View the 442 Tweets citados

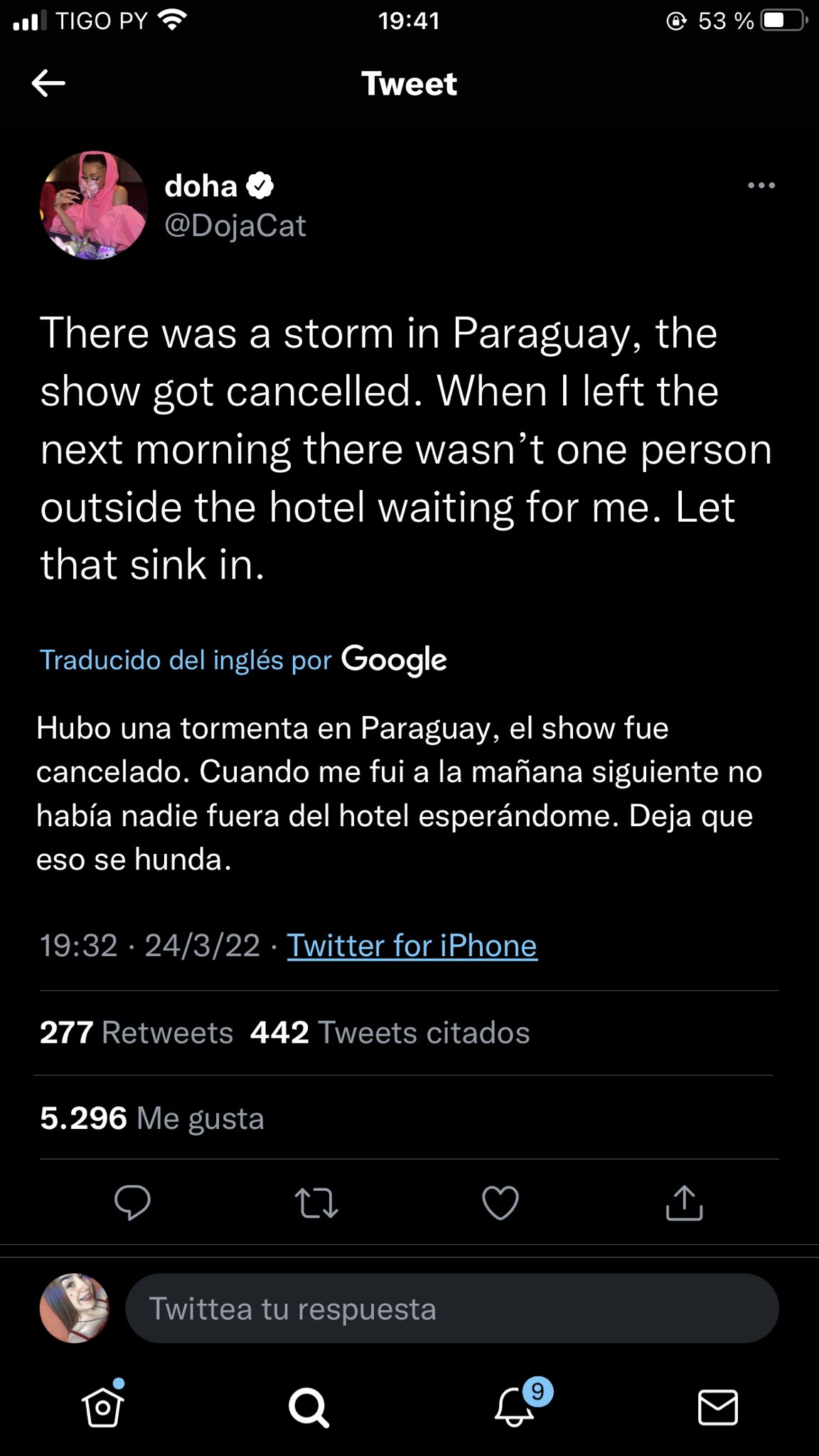[x=390, y=1032]
